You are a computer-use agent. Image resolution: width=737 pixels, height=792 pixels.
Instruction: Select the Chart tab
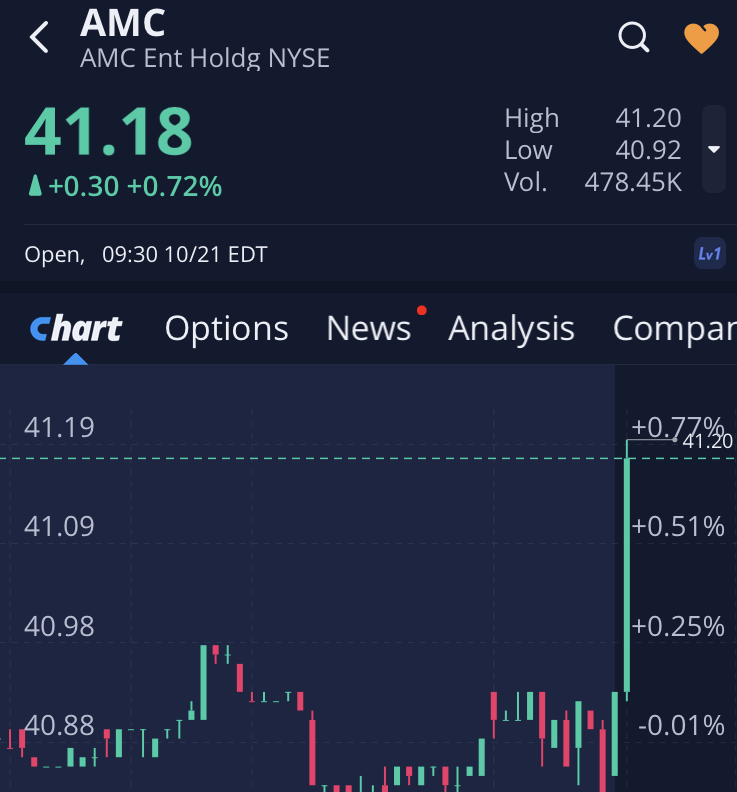pos(76,328)
